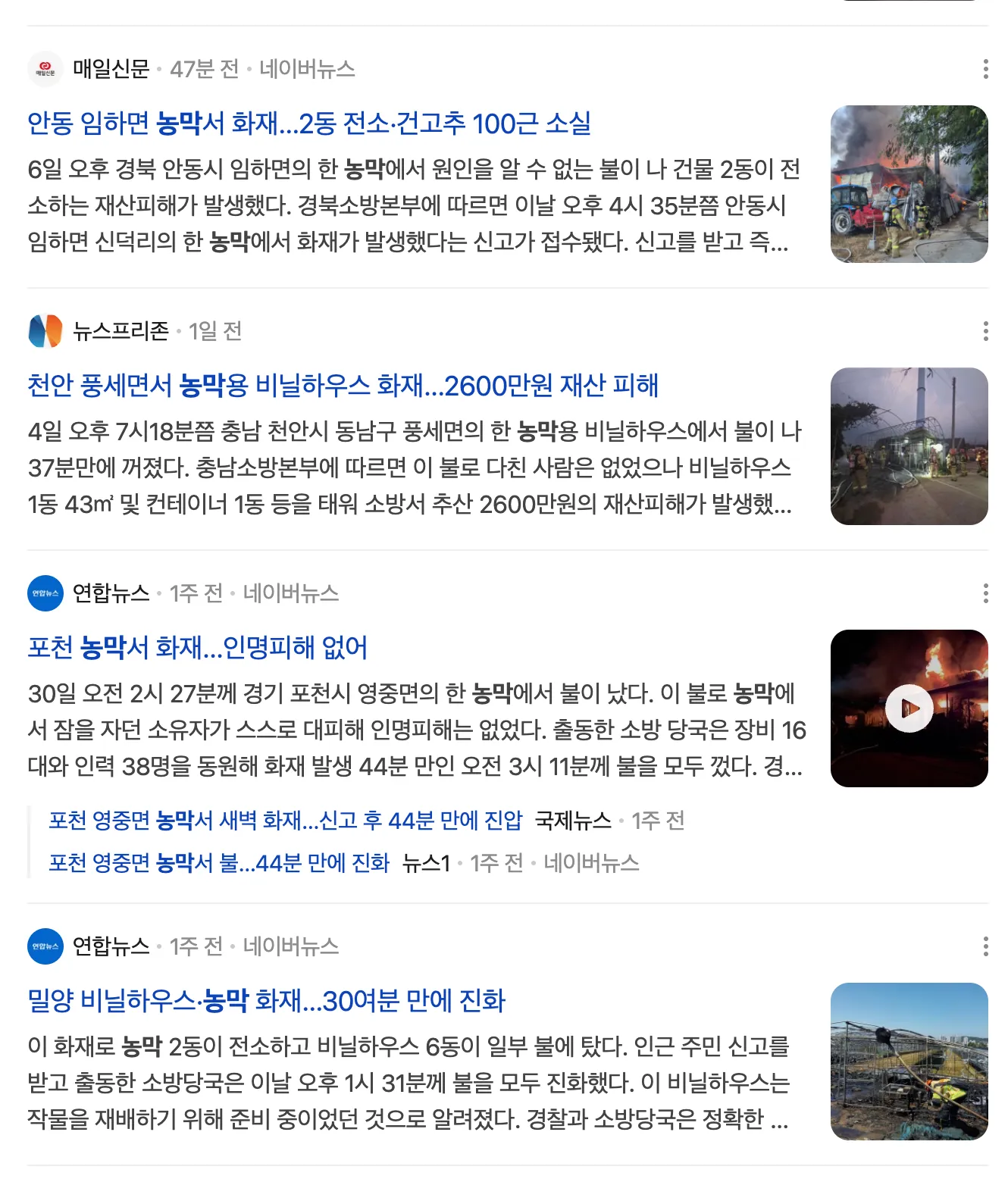Open overflow menu for the 밀양 비닐하우스 article
1008x1179 pixels.
click(x=985, y=946)
